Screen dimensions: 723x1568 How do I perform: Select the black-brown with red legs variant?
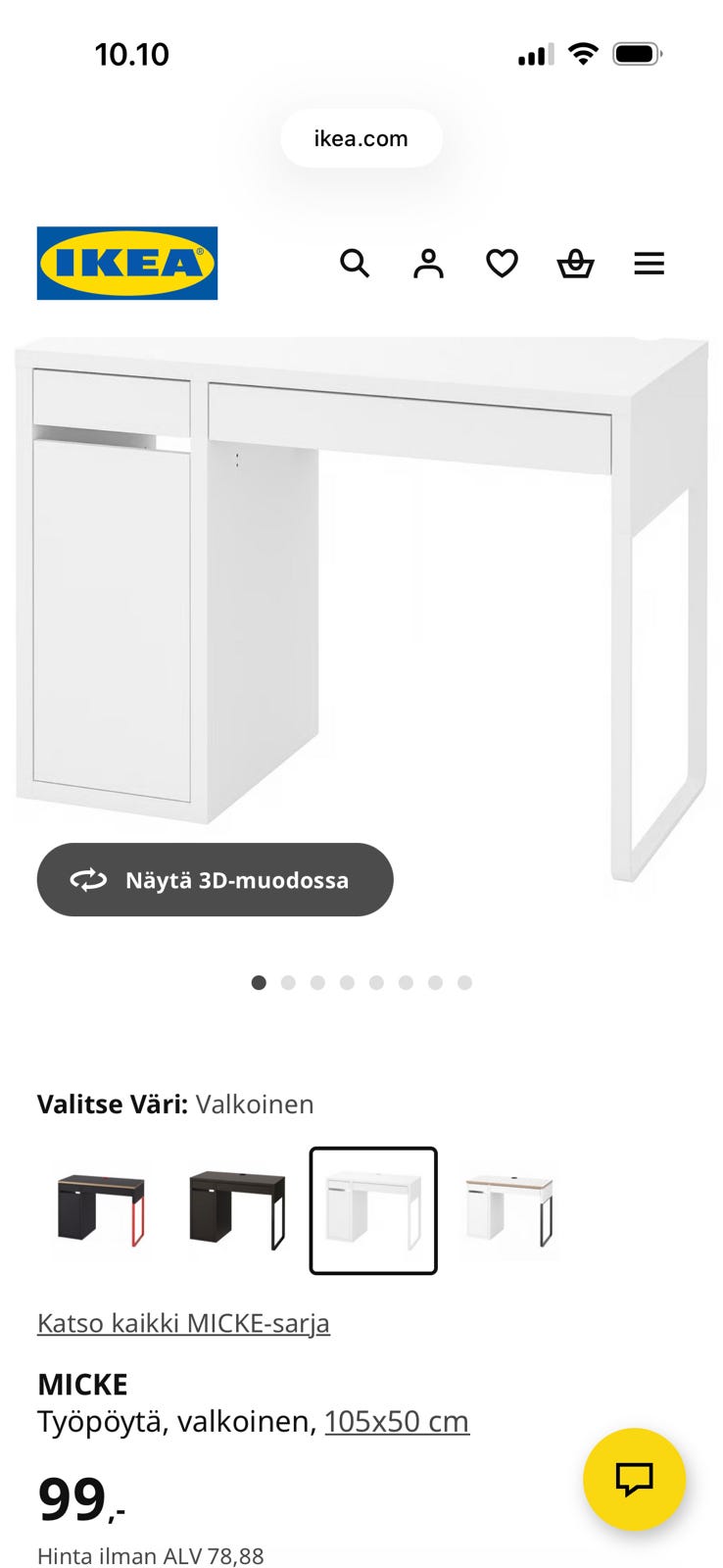point(101,1209)
